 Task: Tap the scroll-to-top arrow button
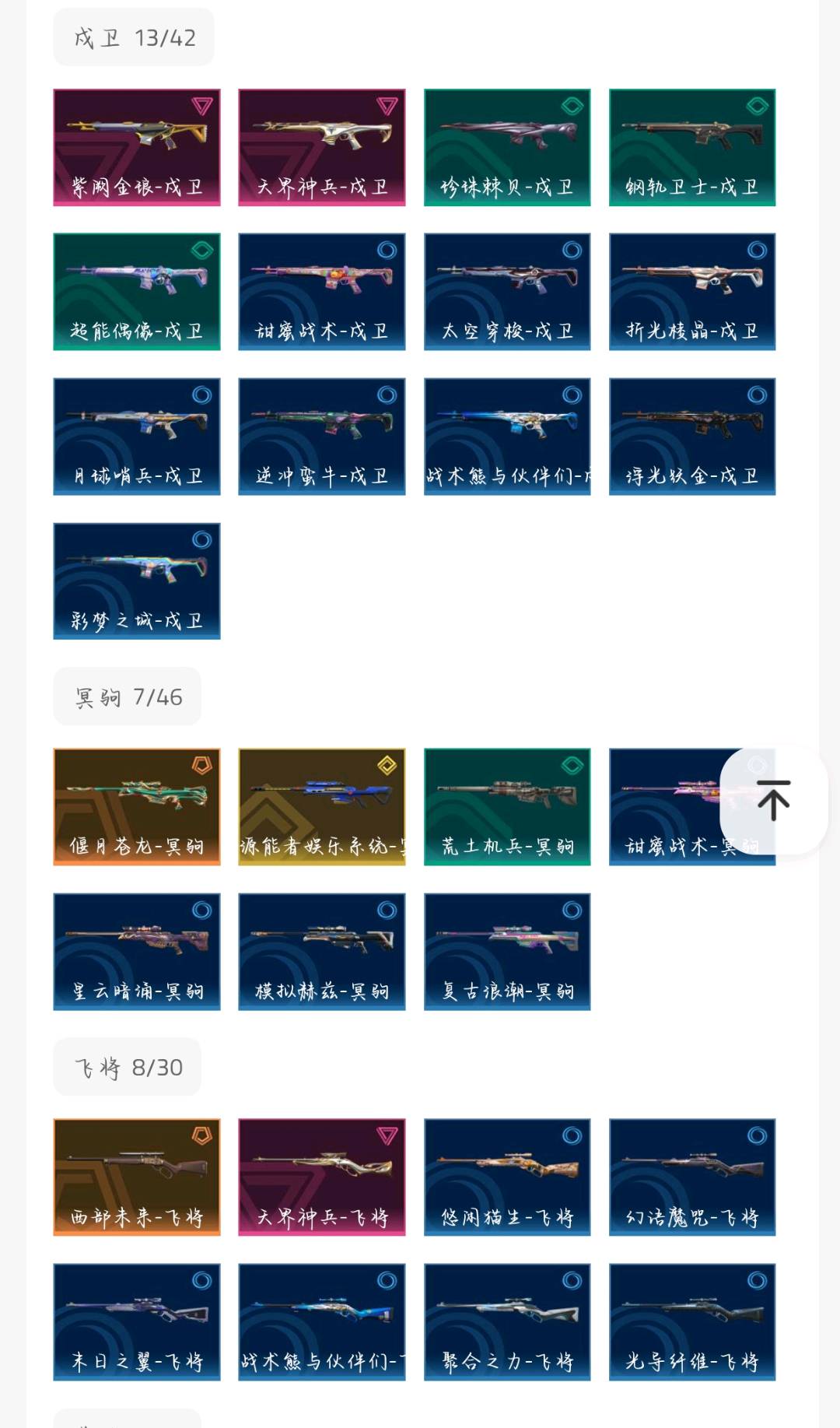click(773, 800)
